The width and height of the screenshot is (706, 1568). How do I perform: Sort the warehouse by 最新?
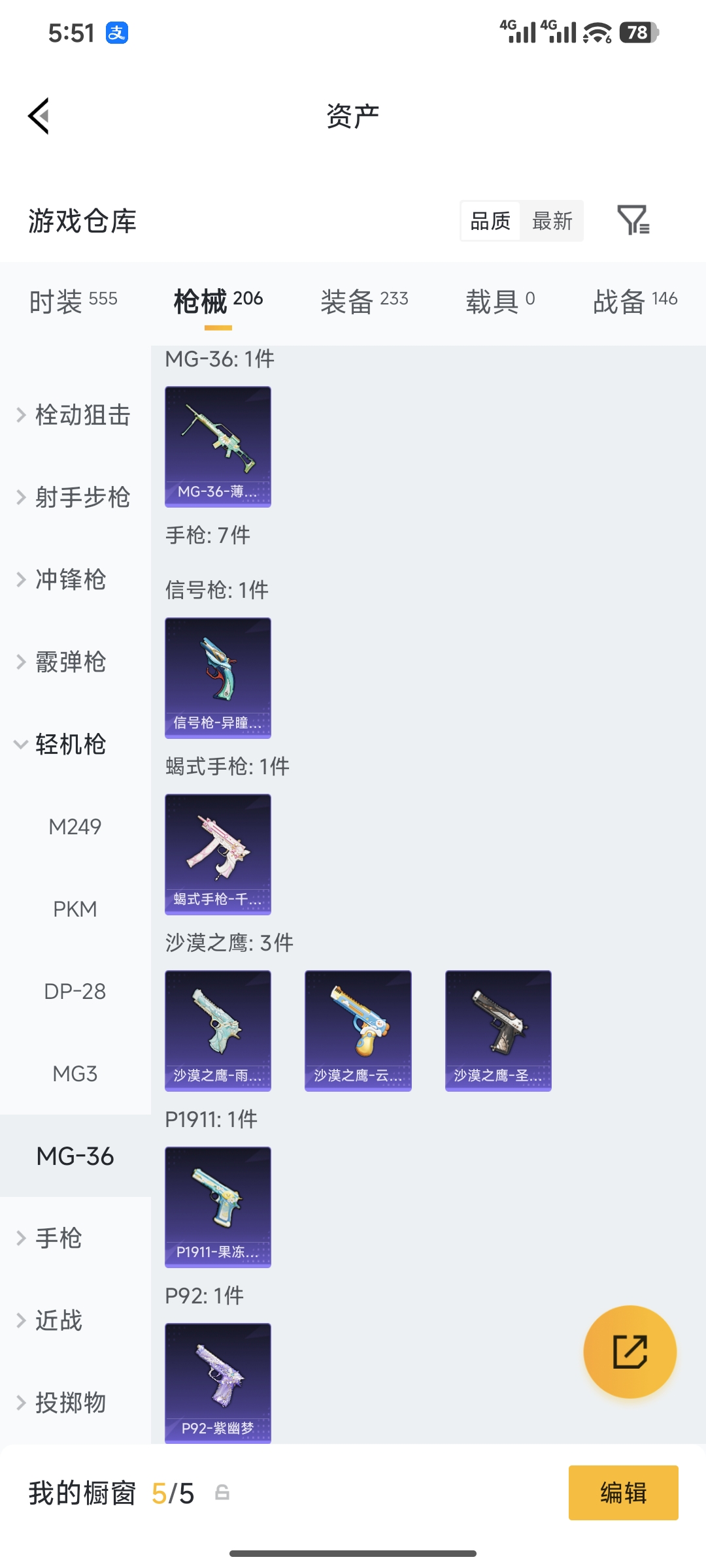552,221
